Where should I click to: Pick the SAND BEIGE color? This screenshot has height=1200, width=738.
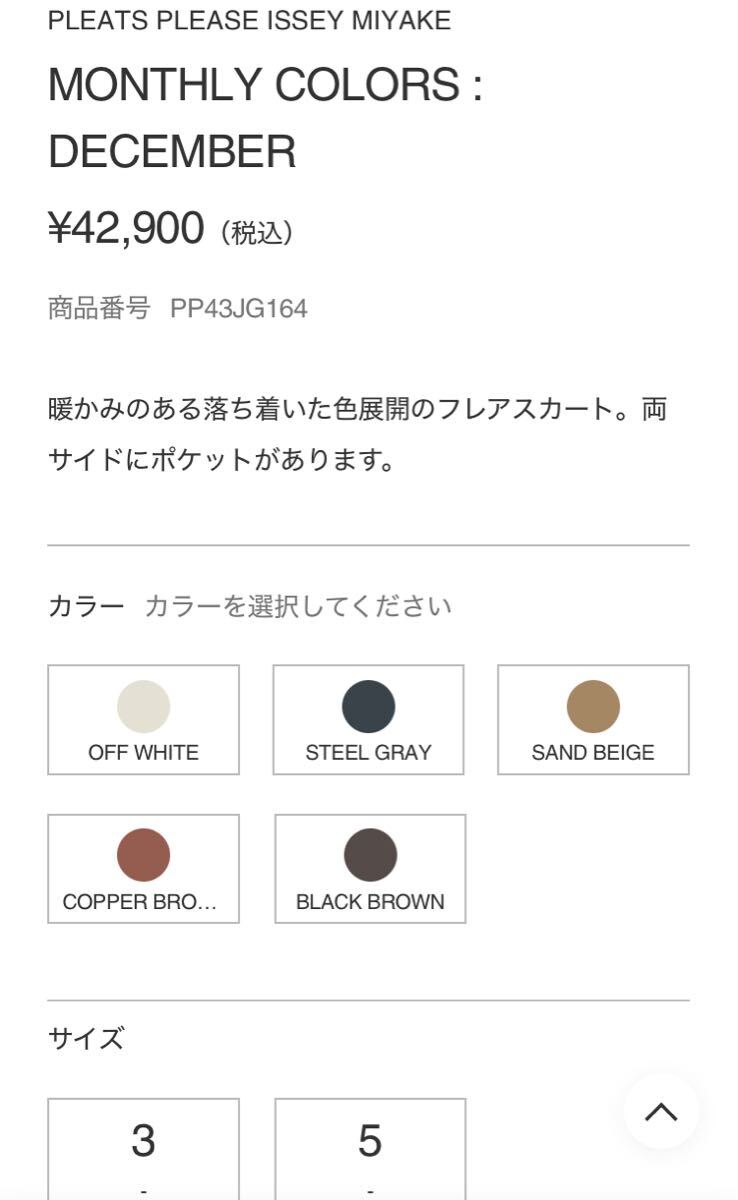pyautogui.click(x=593, y=720)
